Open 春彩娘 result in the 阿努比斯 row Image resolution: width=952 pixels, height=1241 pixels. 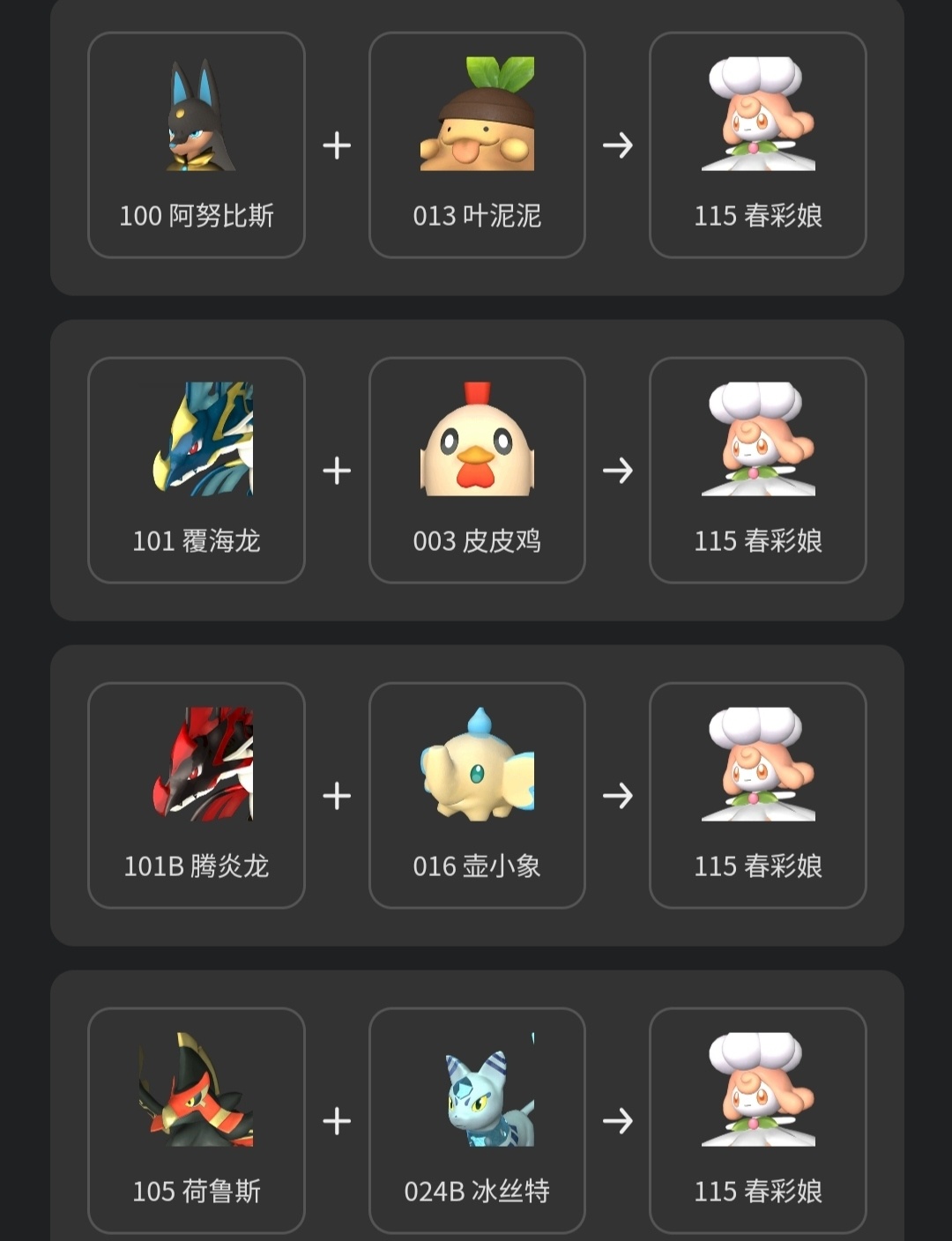[758, 145]
